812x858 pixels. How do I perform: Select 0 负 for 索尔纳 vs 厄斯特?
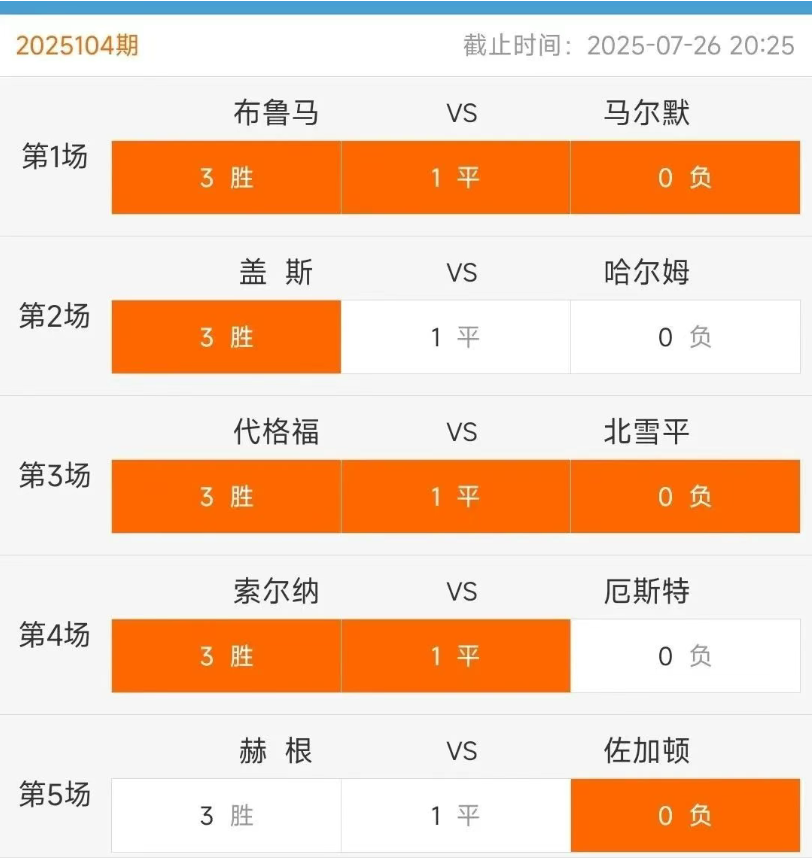click(685, 656)
